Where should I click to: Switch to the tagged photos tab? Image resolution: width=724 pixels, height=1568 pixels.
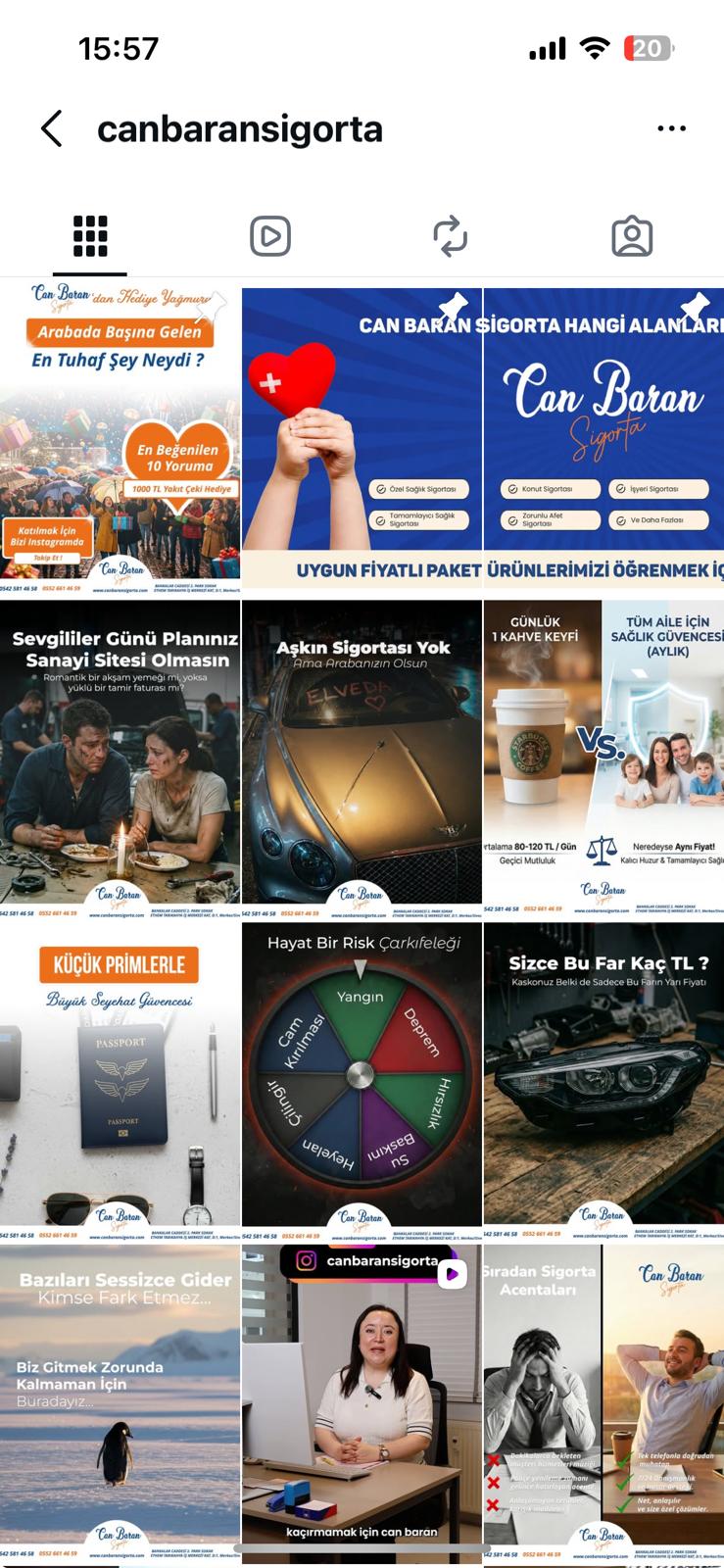(632, 236)
